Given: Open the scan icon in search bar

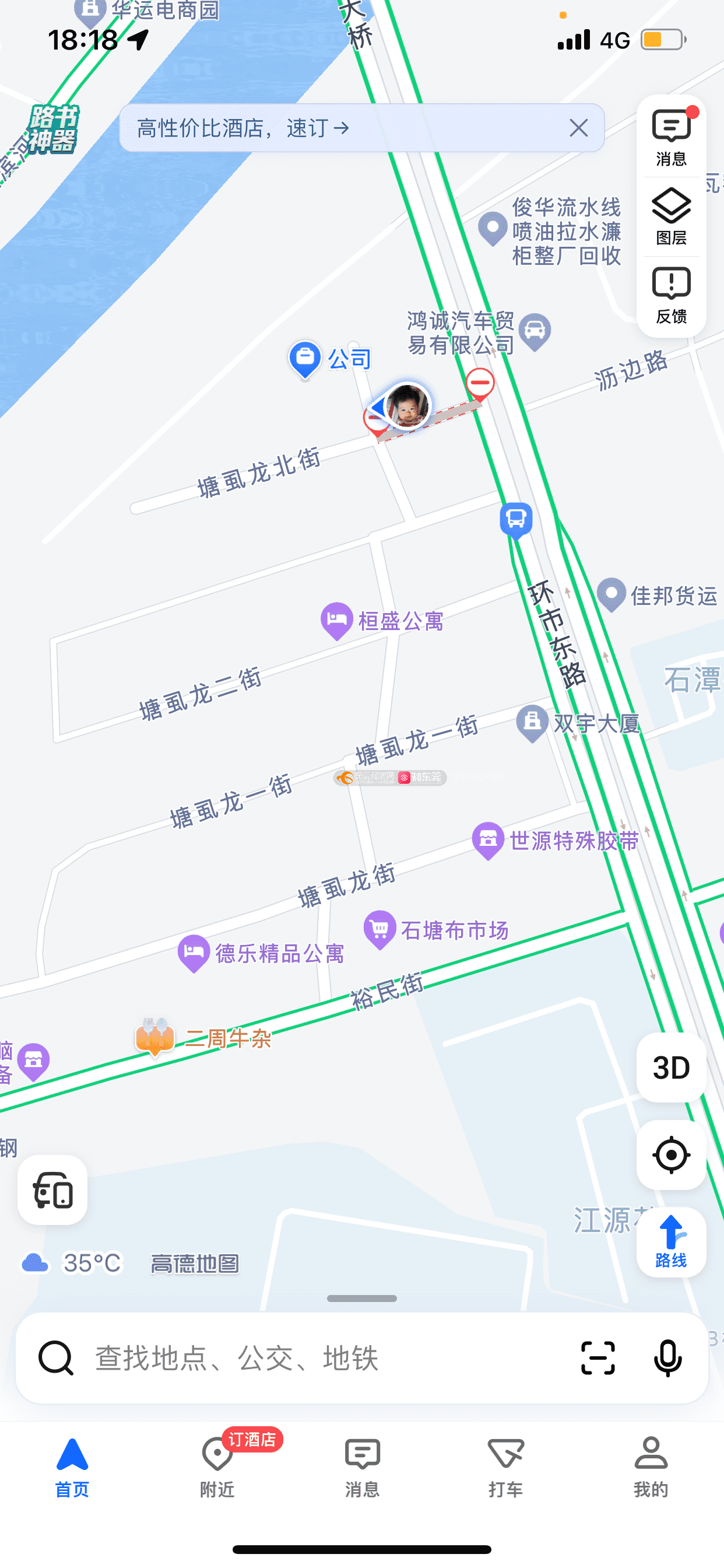Looking at the screenshot, I should point(598,1358).
